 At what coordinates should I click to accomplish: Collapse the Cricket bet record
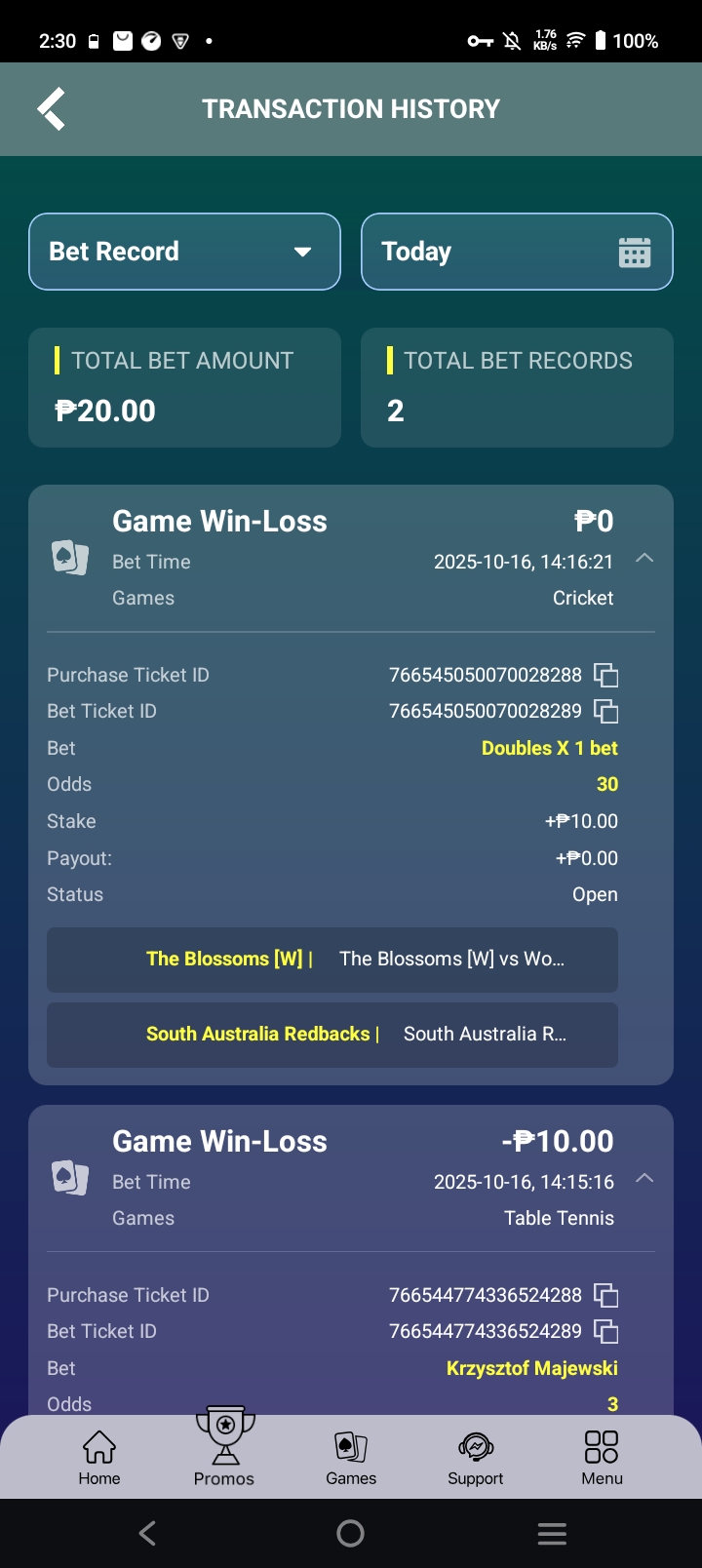tap(643, 559)
